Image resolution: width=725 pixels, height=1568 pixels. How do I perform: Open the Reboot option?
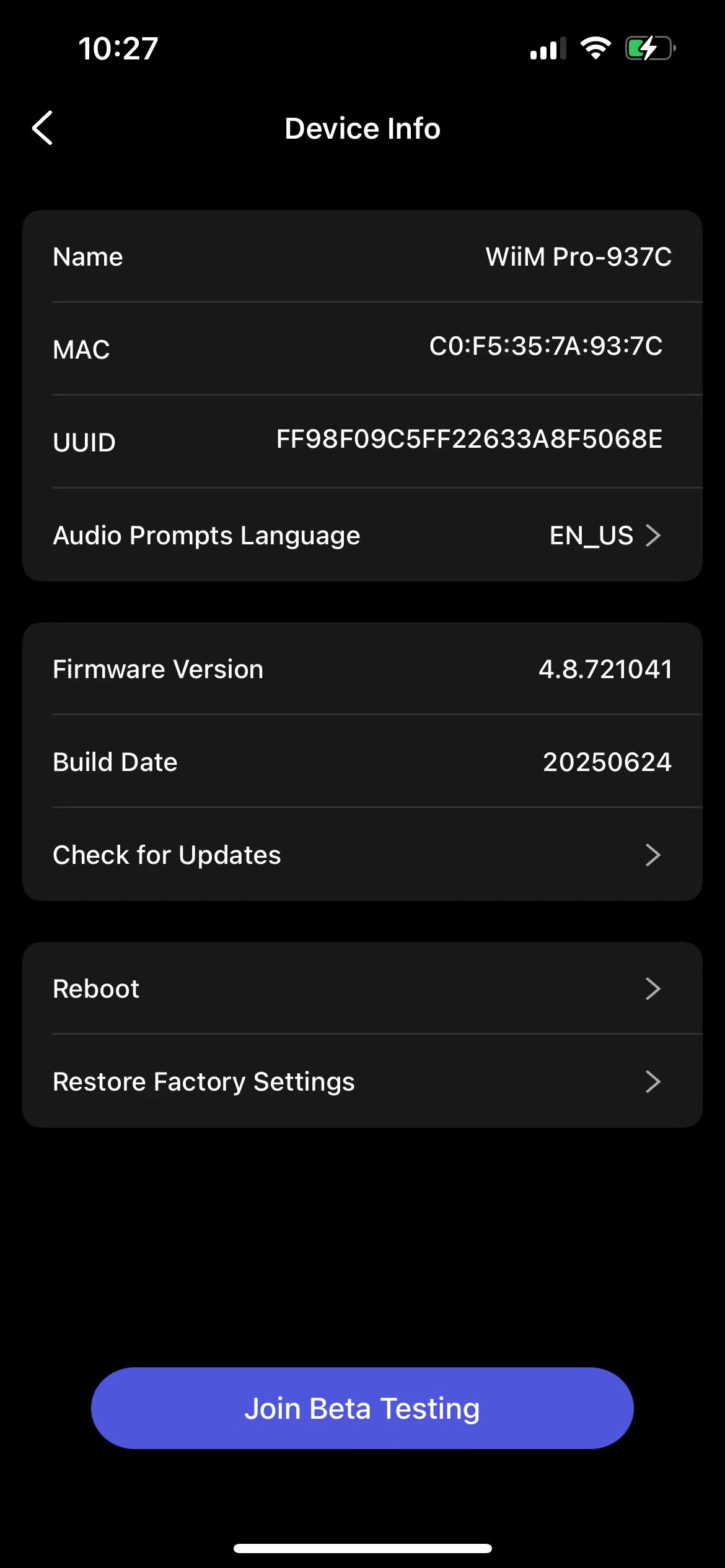[x=362, y=988]
